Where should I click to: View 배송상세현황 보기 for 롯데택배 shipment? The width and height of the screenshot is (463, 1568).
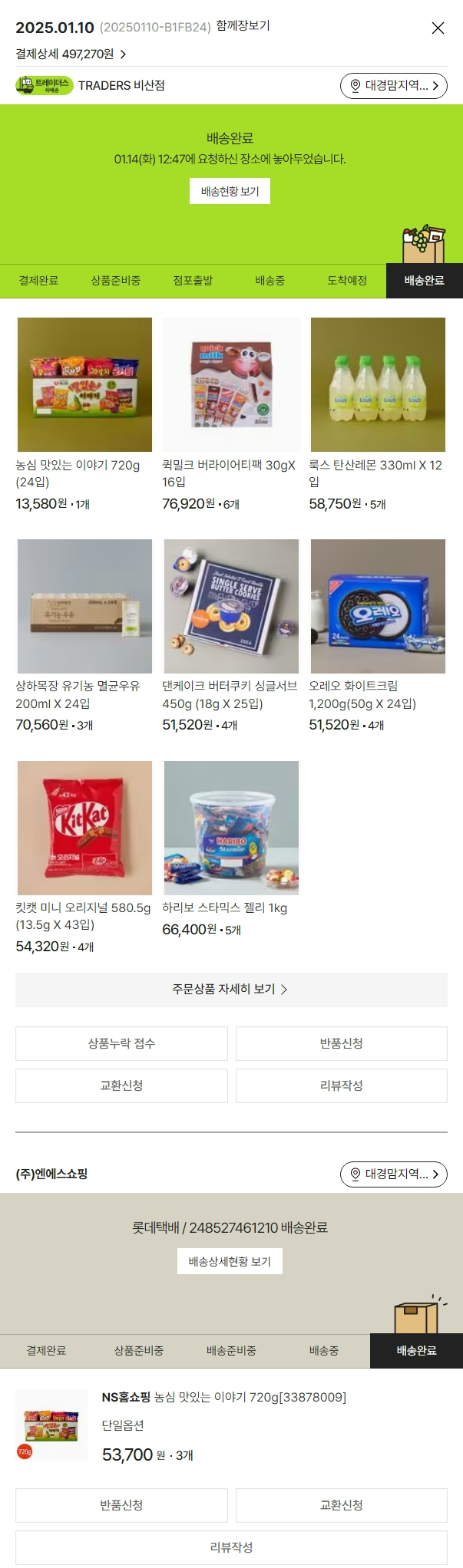click(x=230, y=1261)
